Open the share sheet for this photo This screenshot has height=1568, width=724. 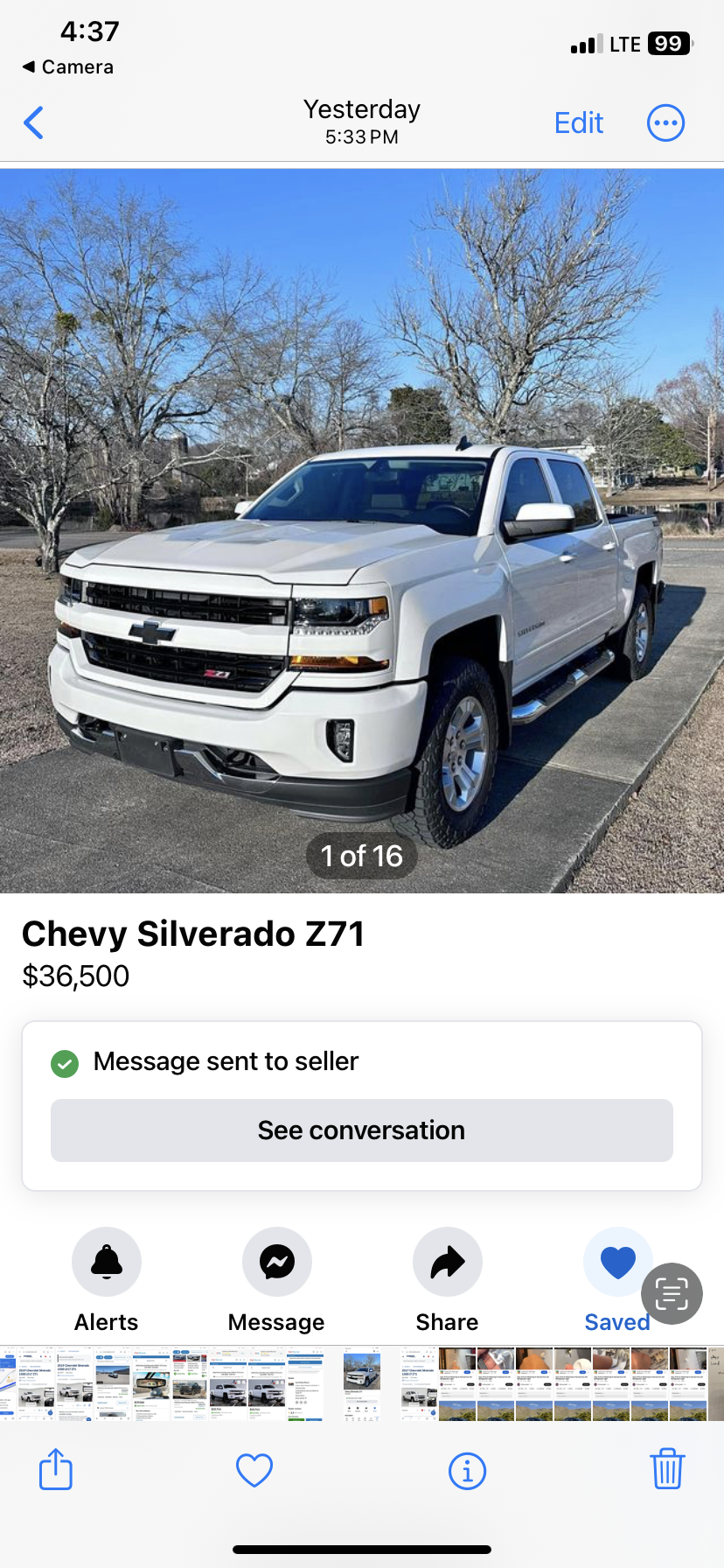click(x=56, y=1469)
